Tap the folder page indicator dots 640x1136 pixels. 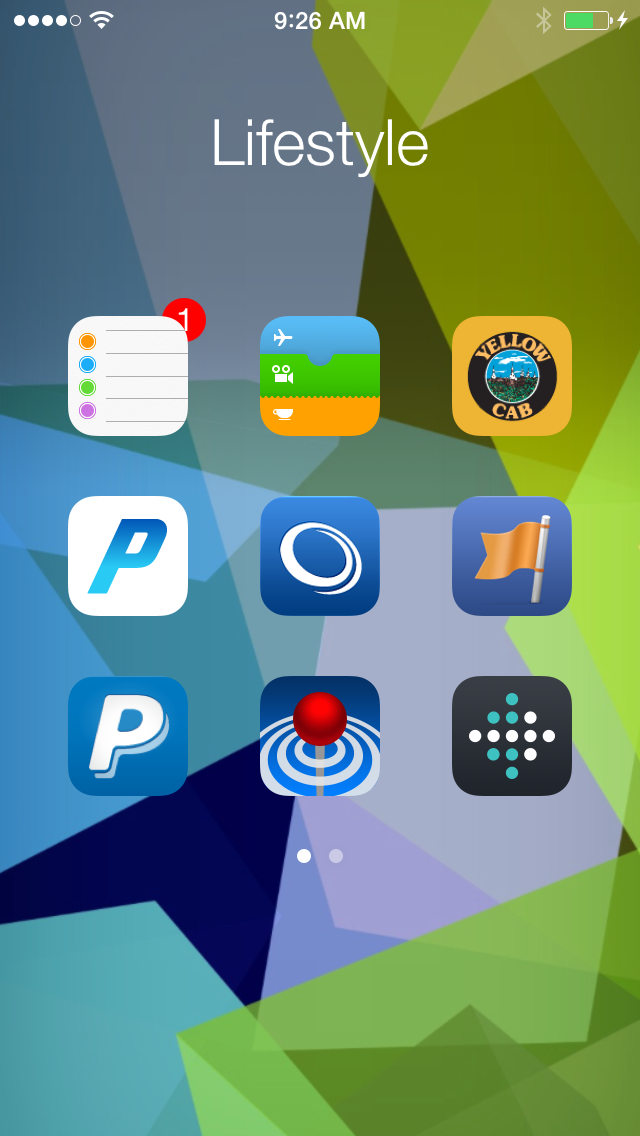tap(320, 856)
